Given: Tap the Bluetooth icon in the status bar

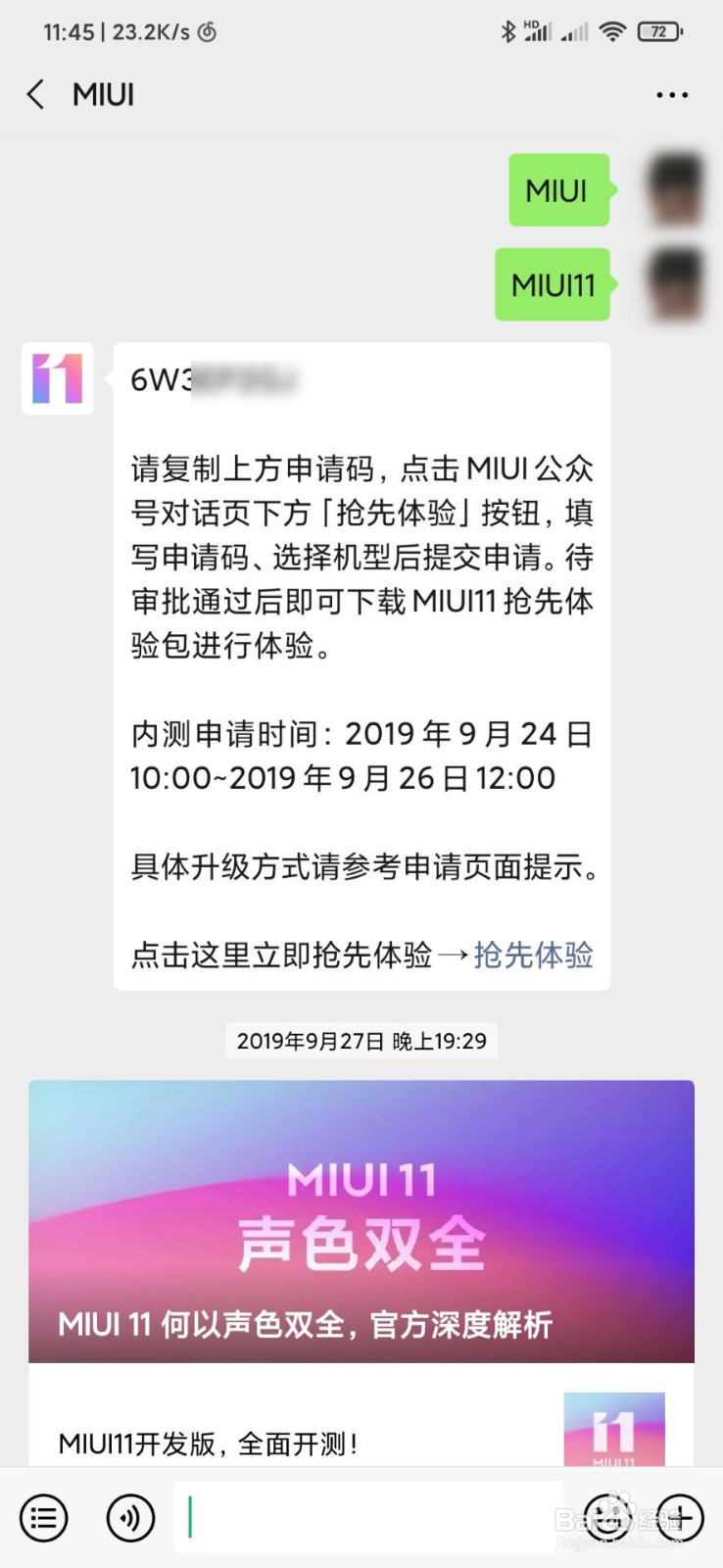Looking at the screenshot, I should pos(508,30).
